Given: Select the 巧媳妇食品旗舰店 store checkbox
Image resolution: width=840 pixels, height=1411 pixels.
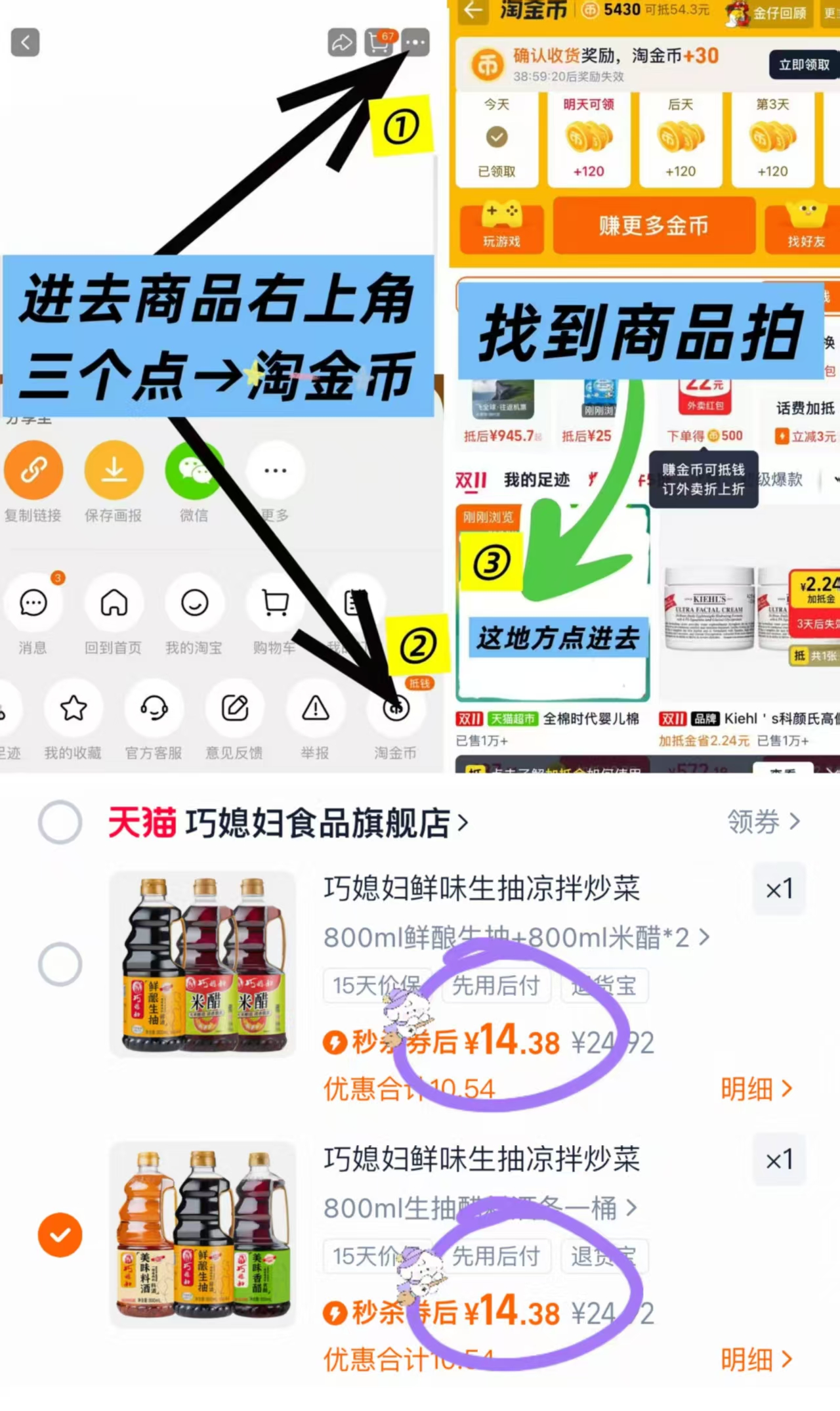Looking at the screenshot, I should click(60, 822).
